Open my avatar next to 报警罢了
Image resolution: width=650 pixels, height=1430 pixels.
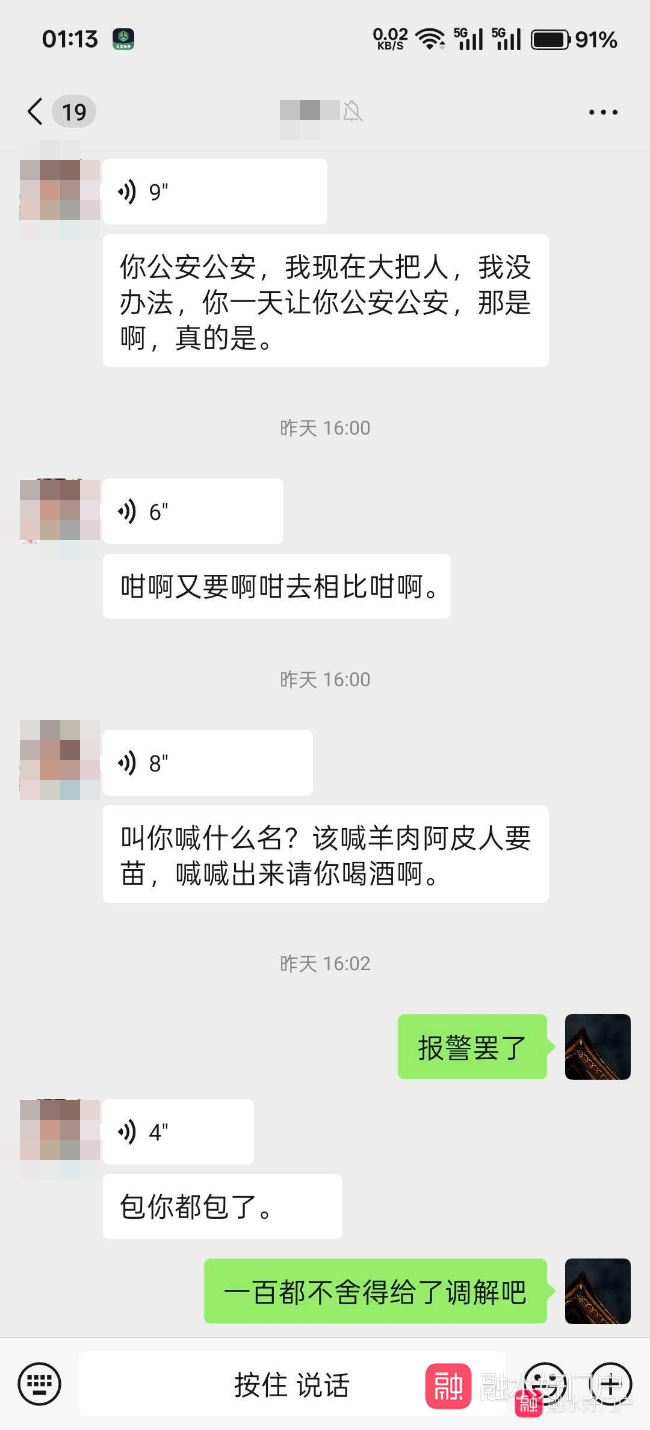pyautogui.click(x=598, y=1047)
